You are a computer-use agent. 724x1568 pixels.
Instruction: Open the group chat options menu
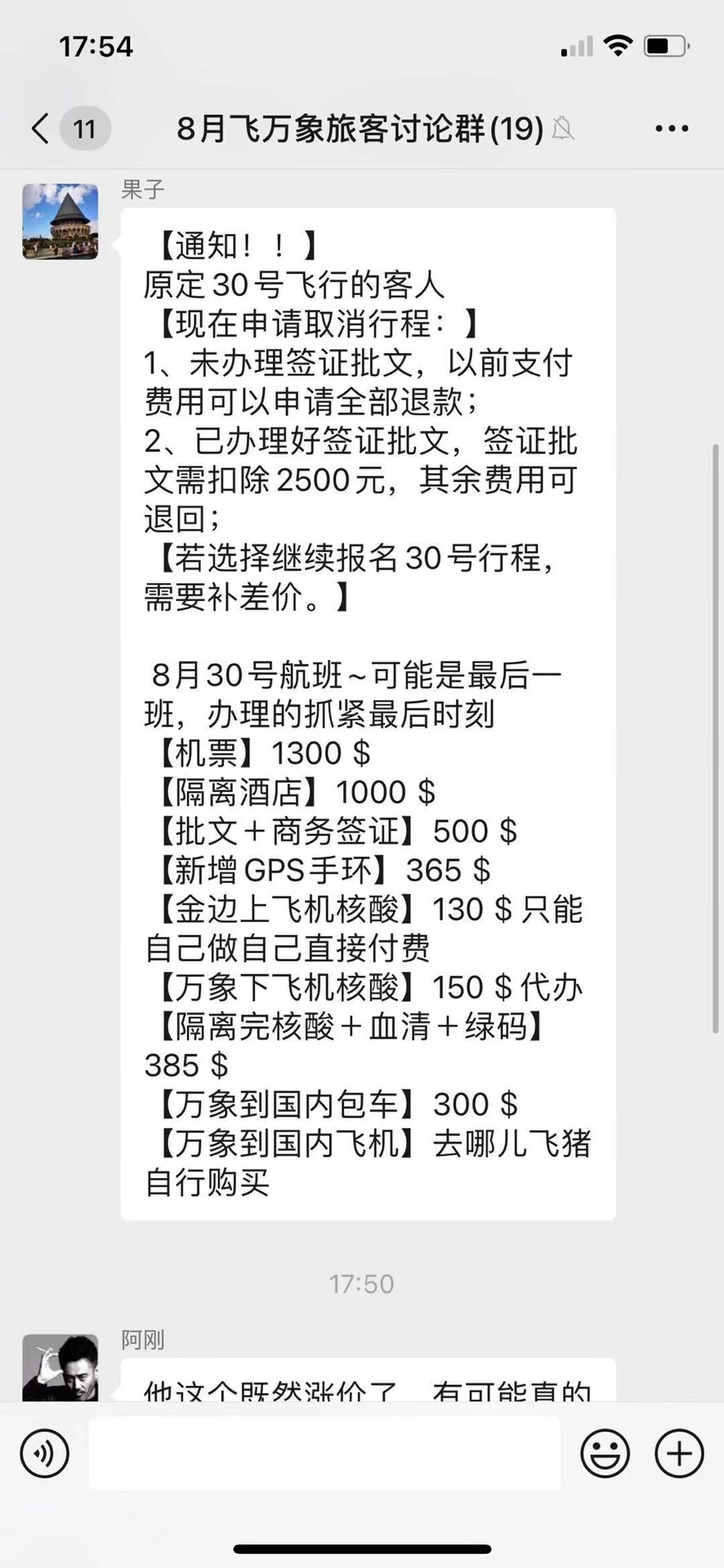point(672,128)
